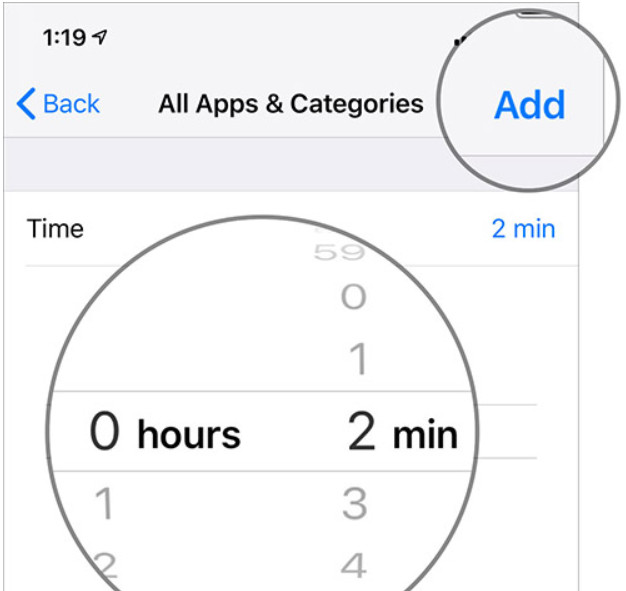This screenshot has width=626, height=591.
Task: Select 1 in the minutes picker
Action: point(356,360)
